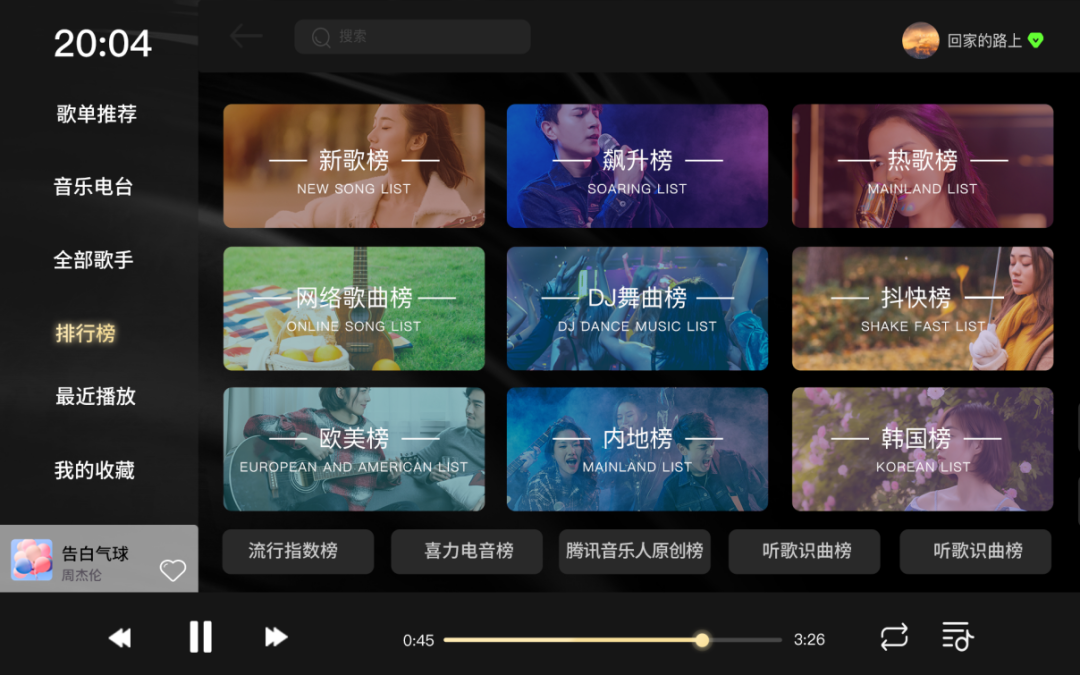The height and width of the screenshot is (675, 1080).
Task: Open the 韩国榜 Korean List card
Action: pyautogui.click(x=922, y=449)
